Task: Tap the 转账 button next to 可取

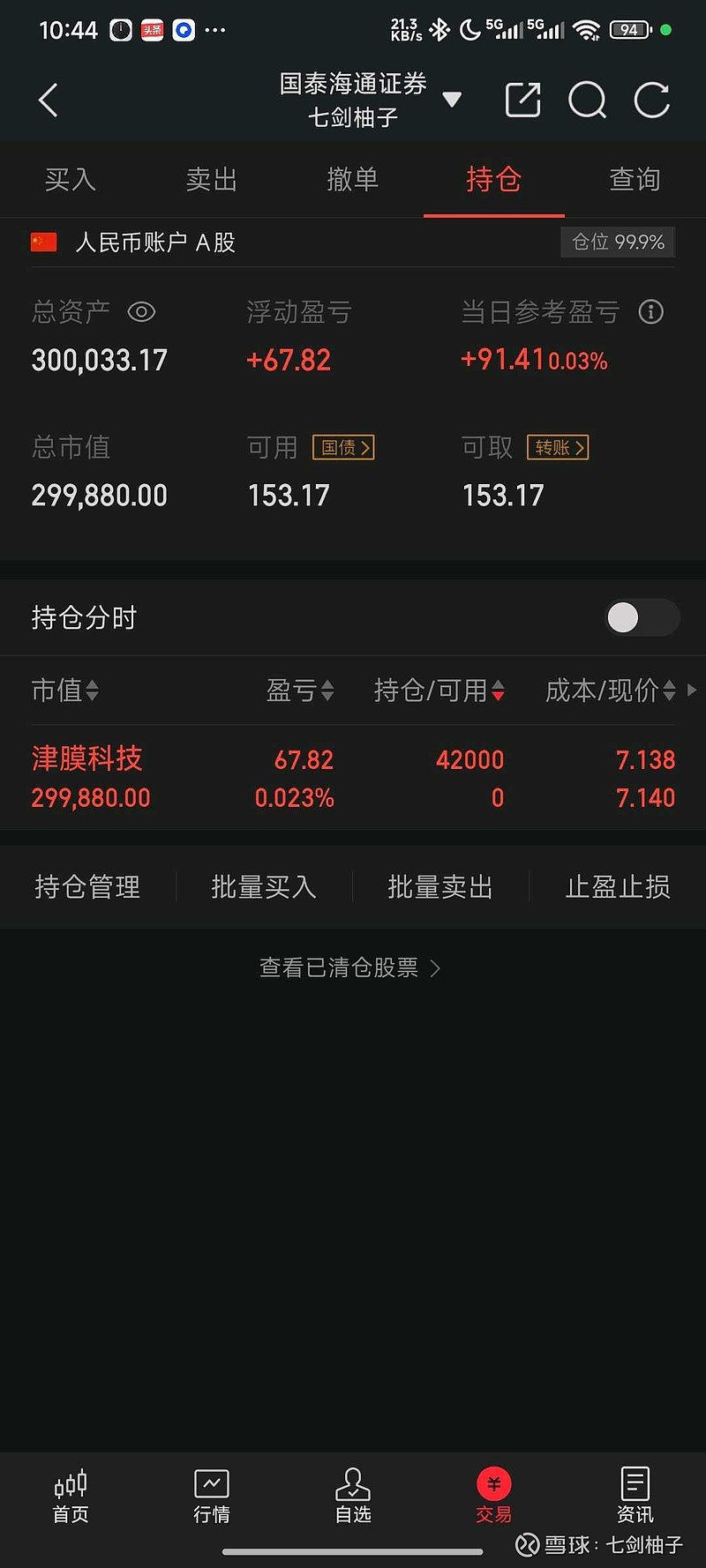Action: coord(558,447)
